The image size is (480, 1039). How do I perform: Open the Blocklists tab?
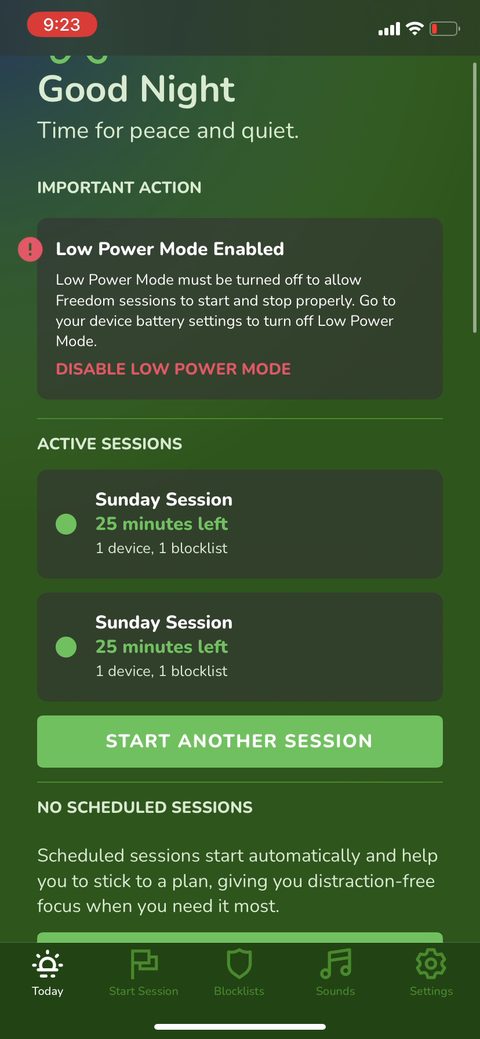[239, 972]
